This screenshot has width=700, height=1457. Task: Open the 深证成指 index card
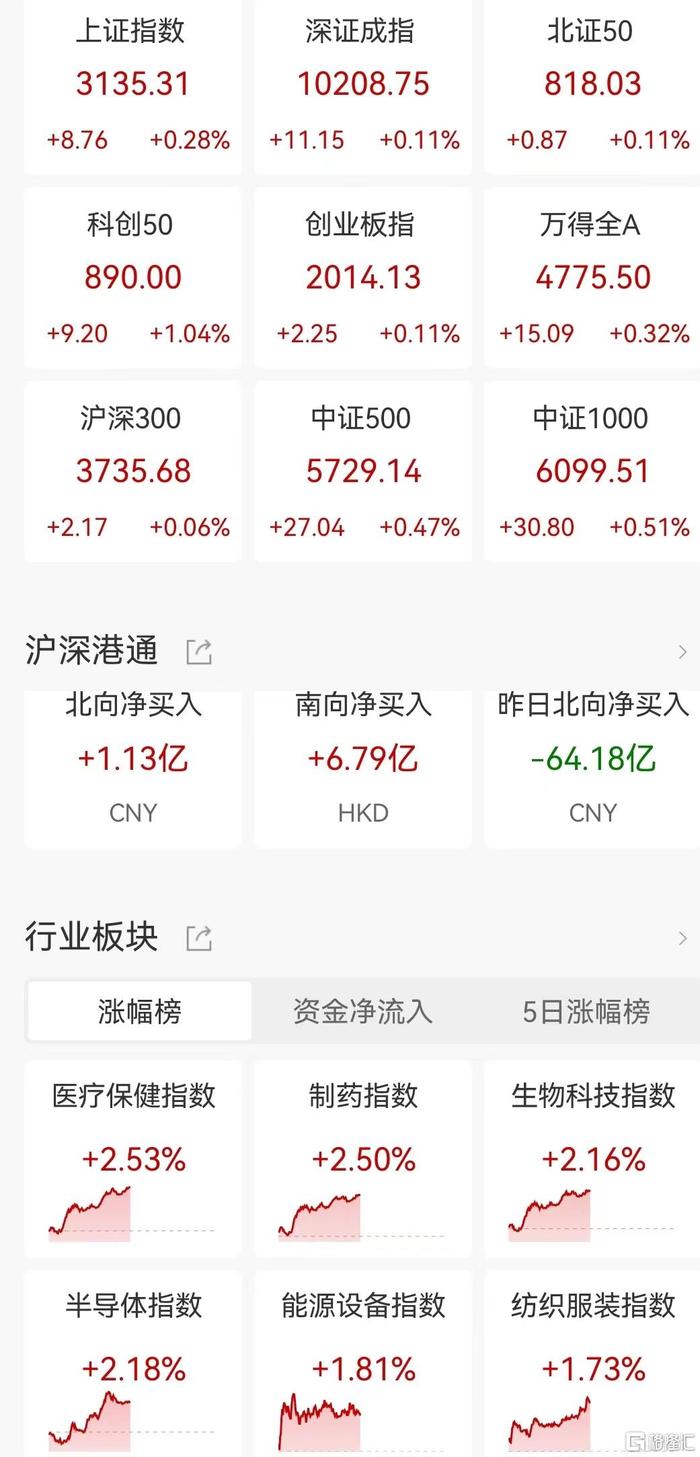tap(363, 87)
